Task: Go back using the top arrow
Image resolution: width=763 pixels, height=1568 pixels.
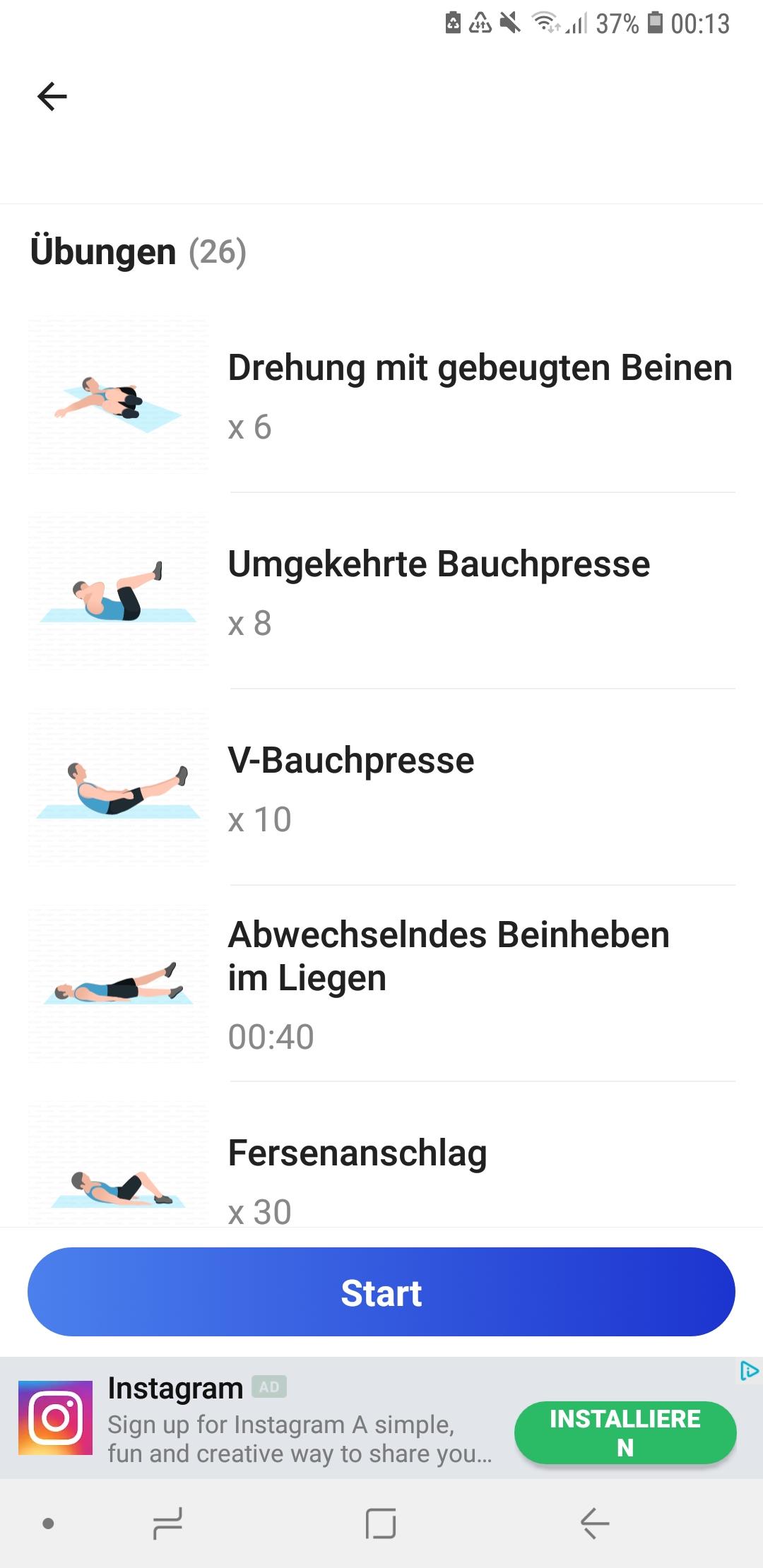Action: pos(52,97)
